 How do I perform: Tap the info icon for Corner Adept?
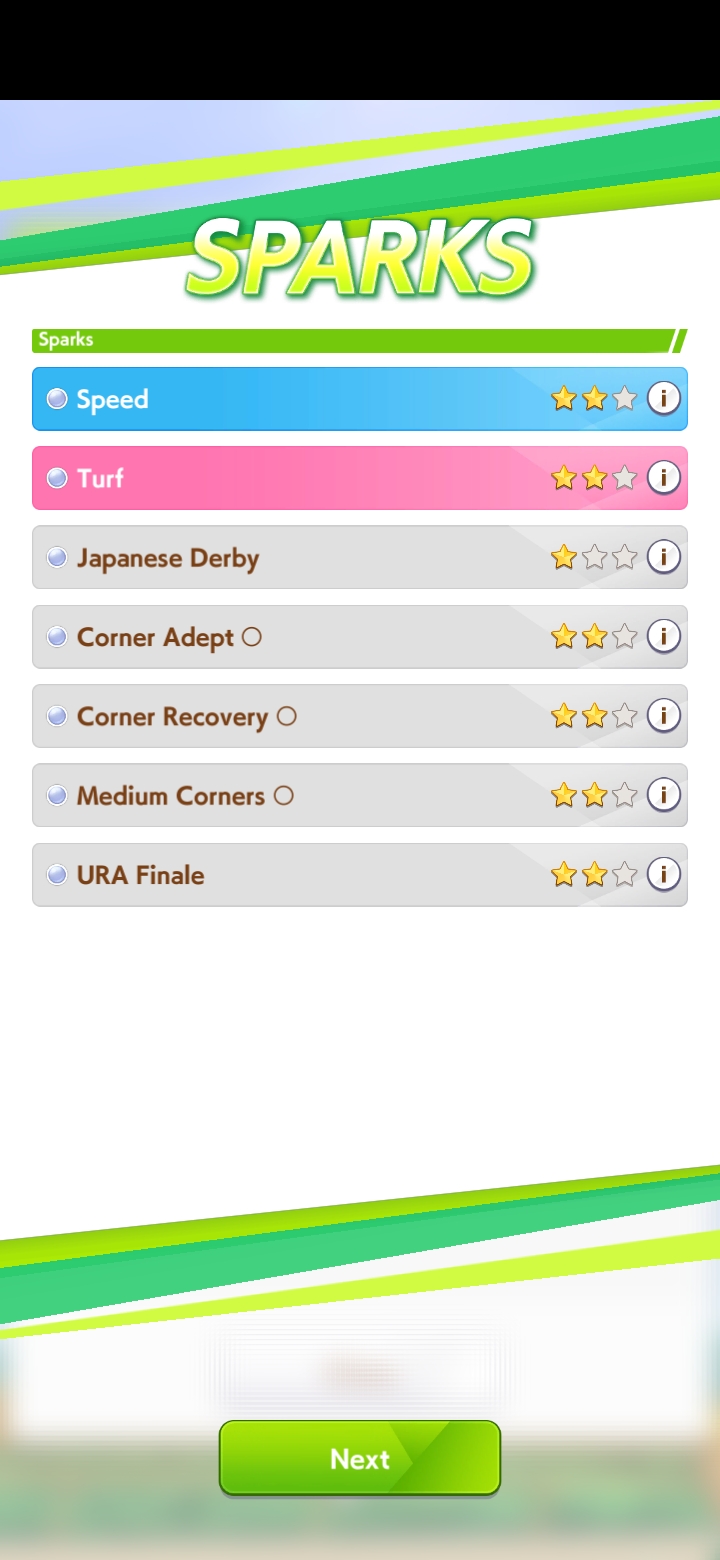pos(663,636)
